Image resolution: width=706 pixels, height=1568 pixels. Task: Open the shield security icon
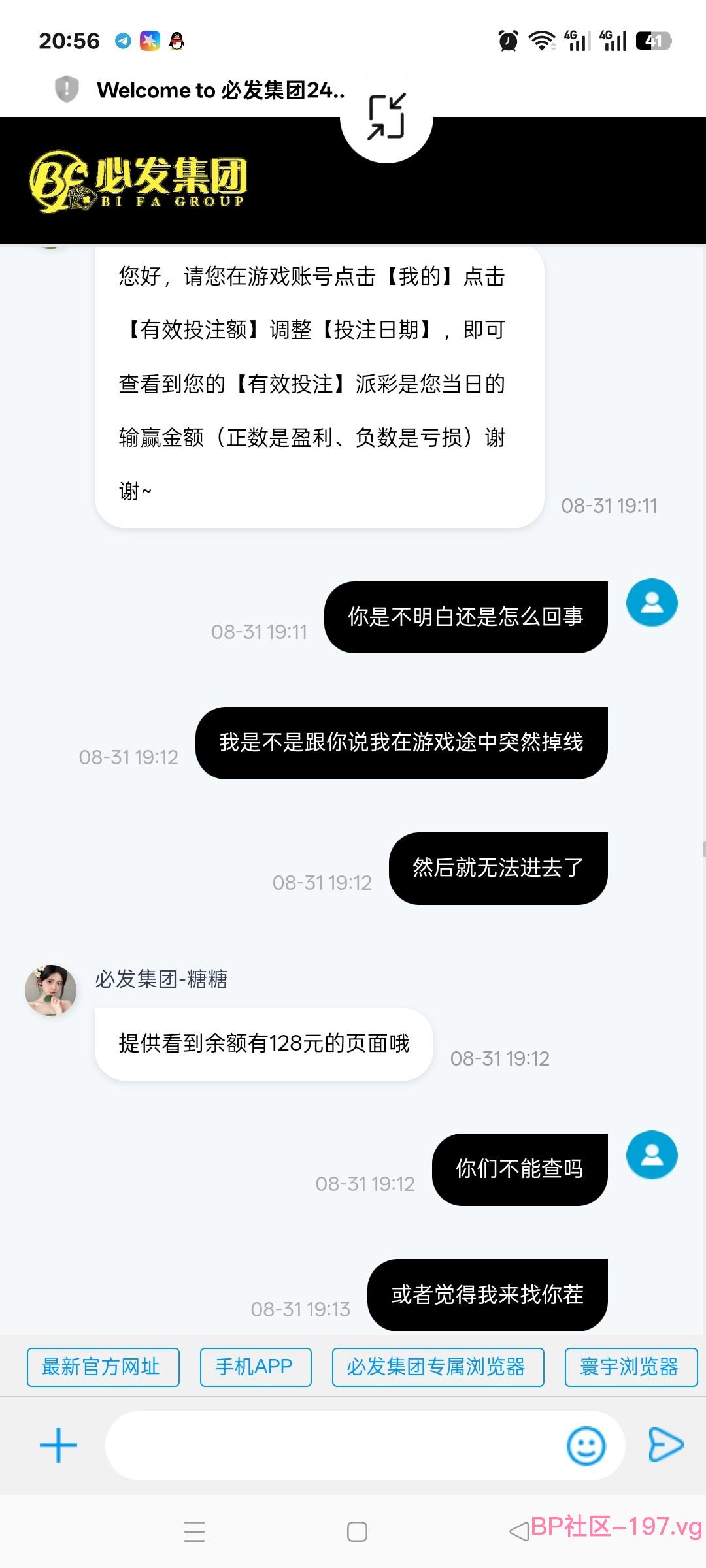[67, 90]
